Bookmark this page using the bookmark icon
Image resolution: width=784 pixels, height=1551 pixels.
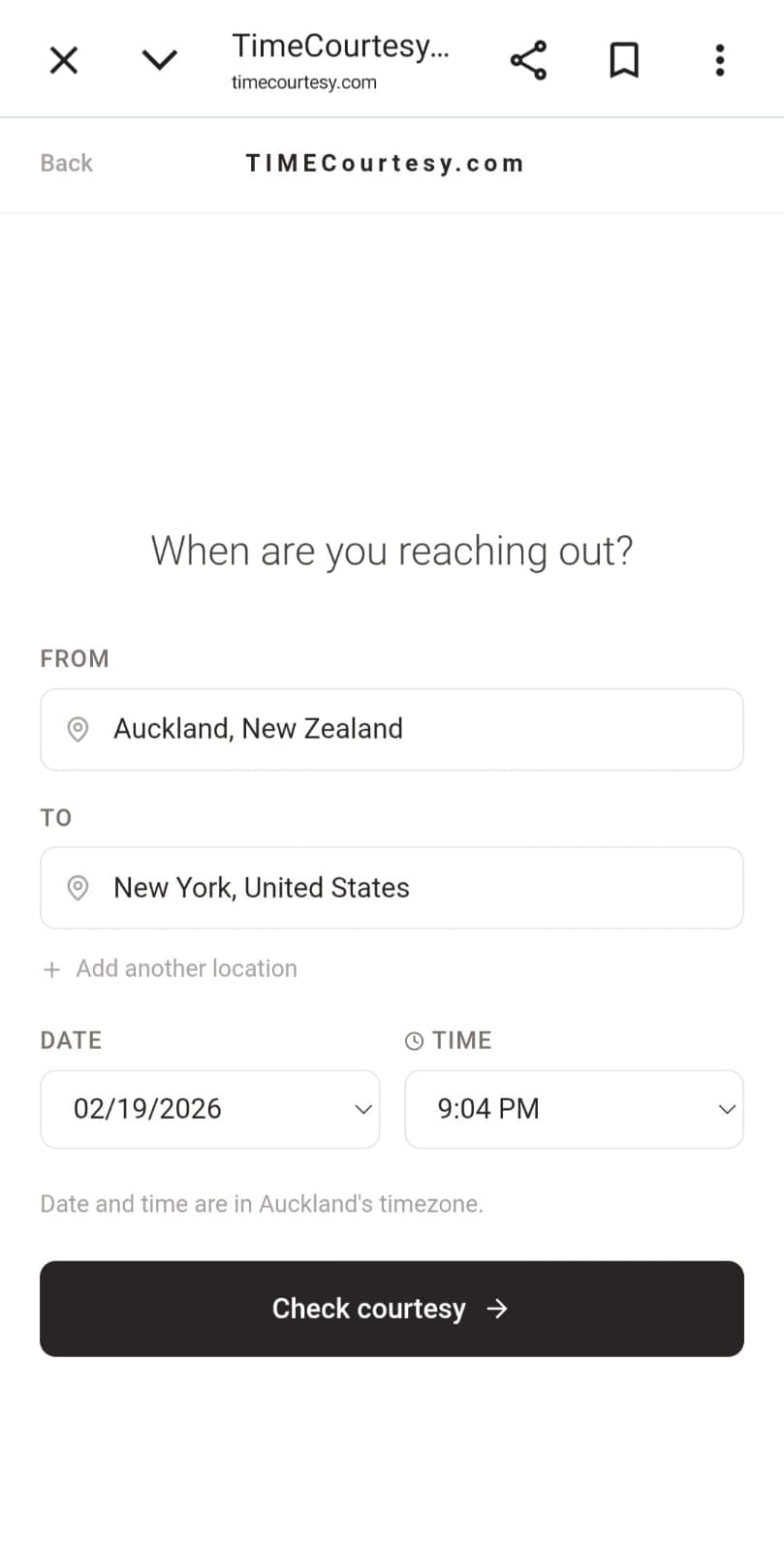[x=624, y=59]
